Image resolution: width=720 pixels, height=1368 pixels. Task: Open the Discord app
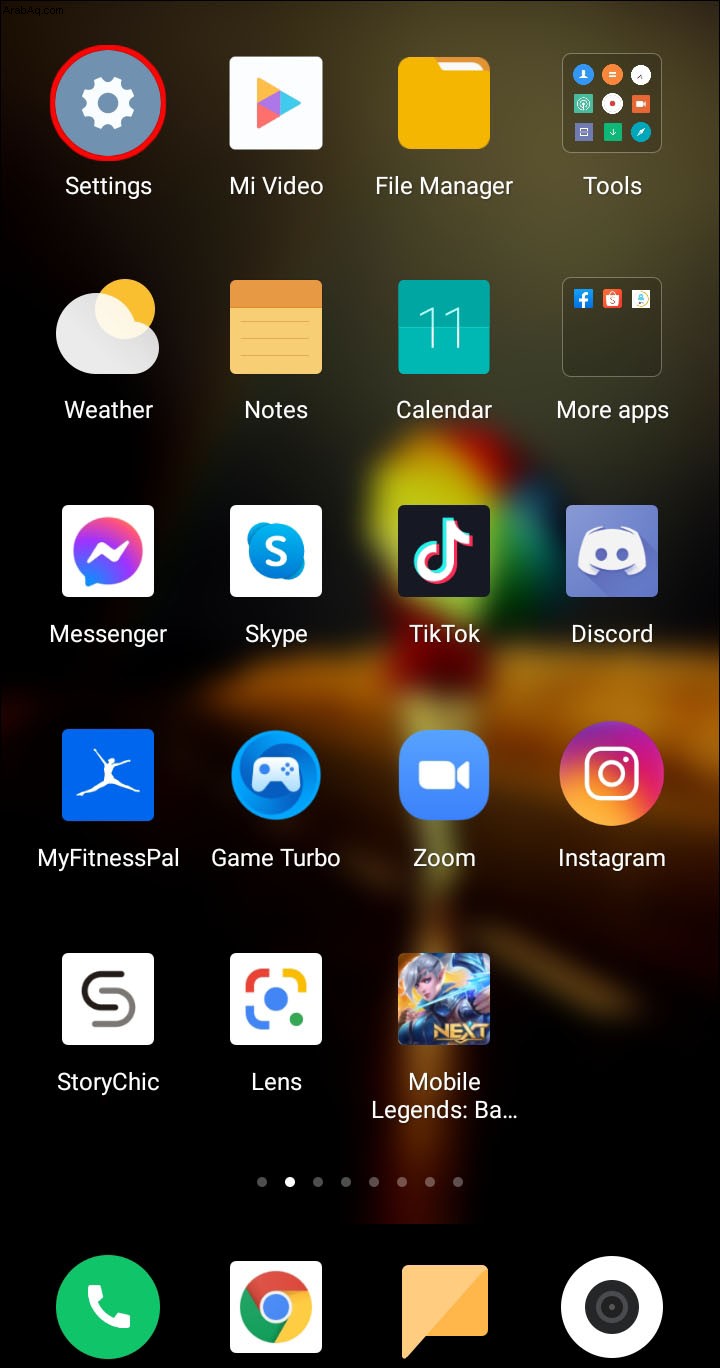click(612, 551)
